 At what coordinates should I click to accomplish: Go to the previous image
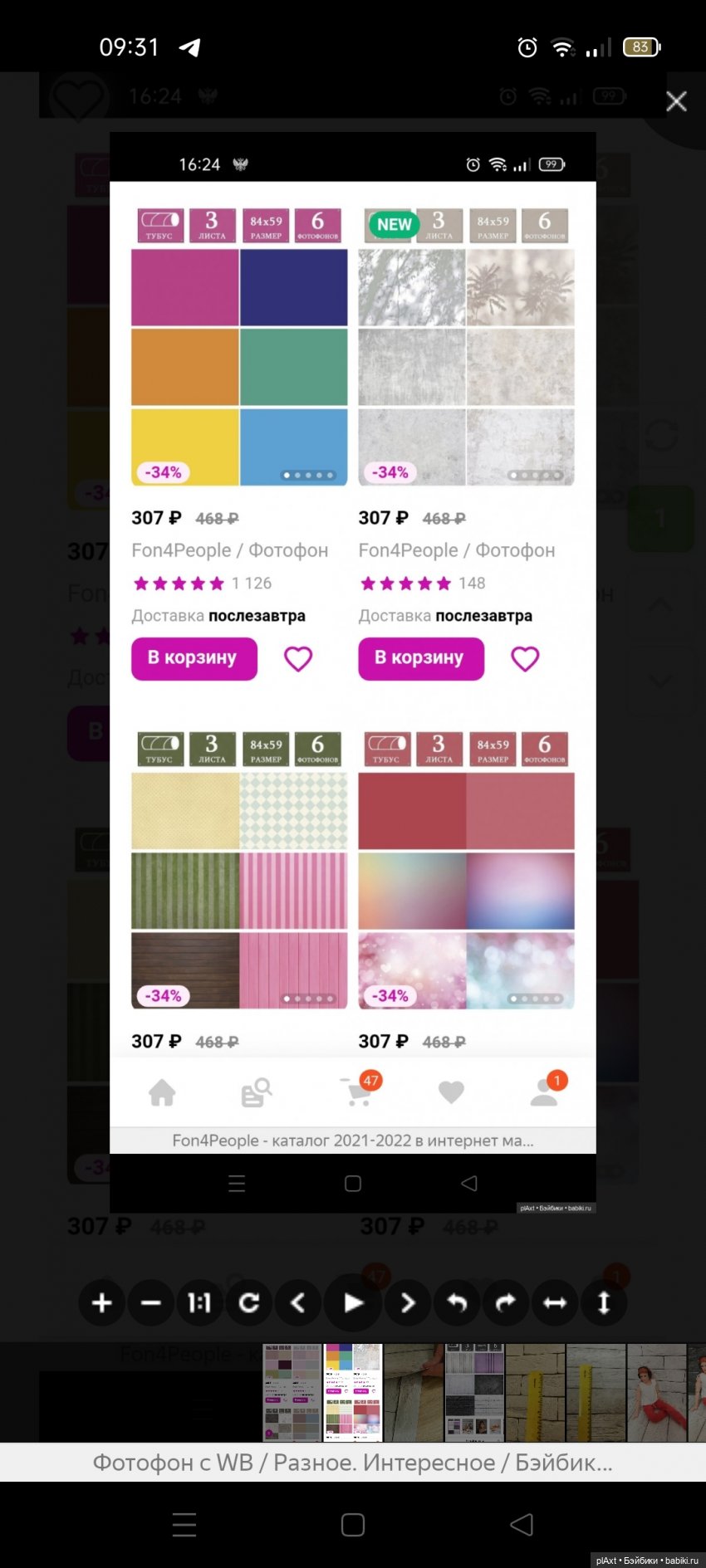[x=298, y=1303]
